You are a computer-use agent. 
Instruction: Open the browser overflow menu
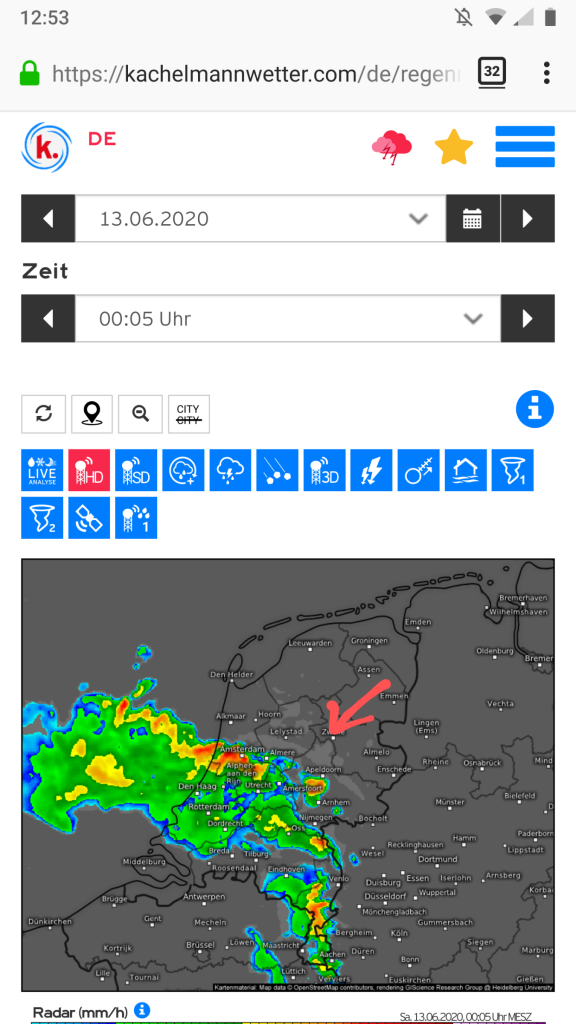coord(547,72)
